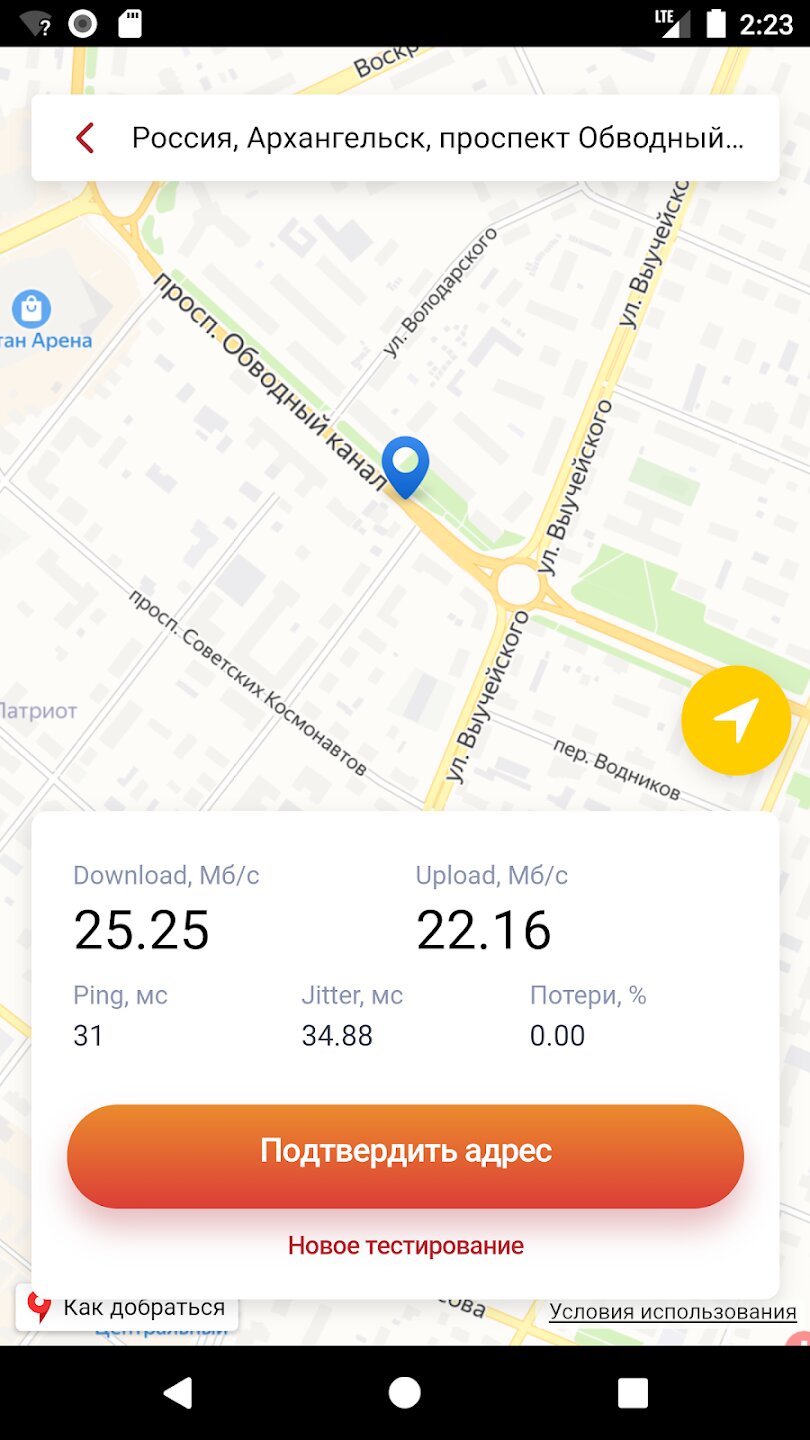Start a new test via Новое тестирование

click(405, 1245)
